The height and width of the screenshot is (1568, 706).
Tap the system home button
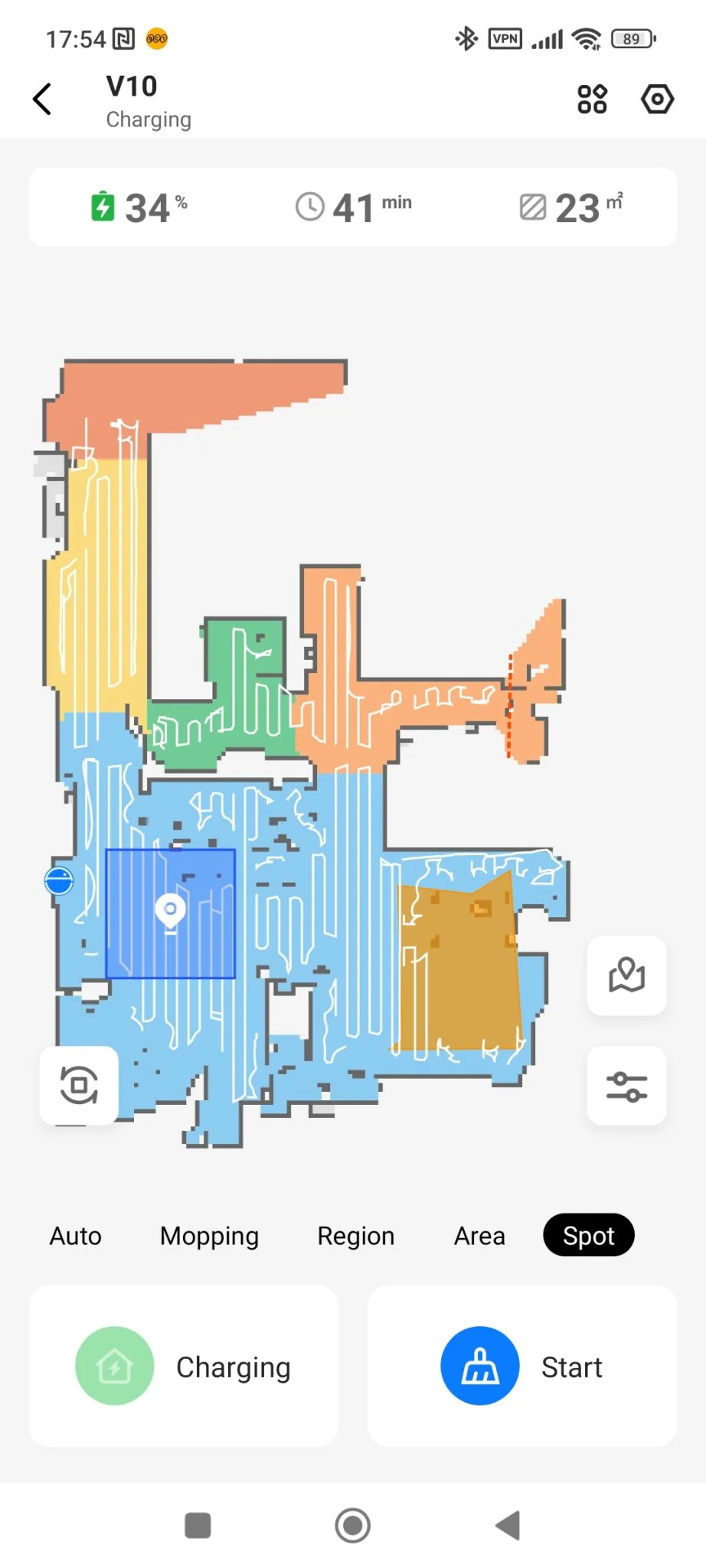point(353,1525)
